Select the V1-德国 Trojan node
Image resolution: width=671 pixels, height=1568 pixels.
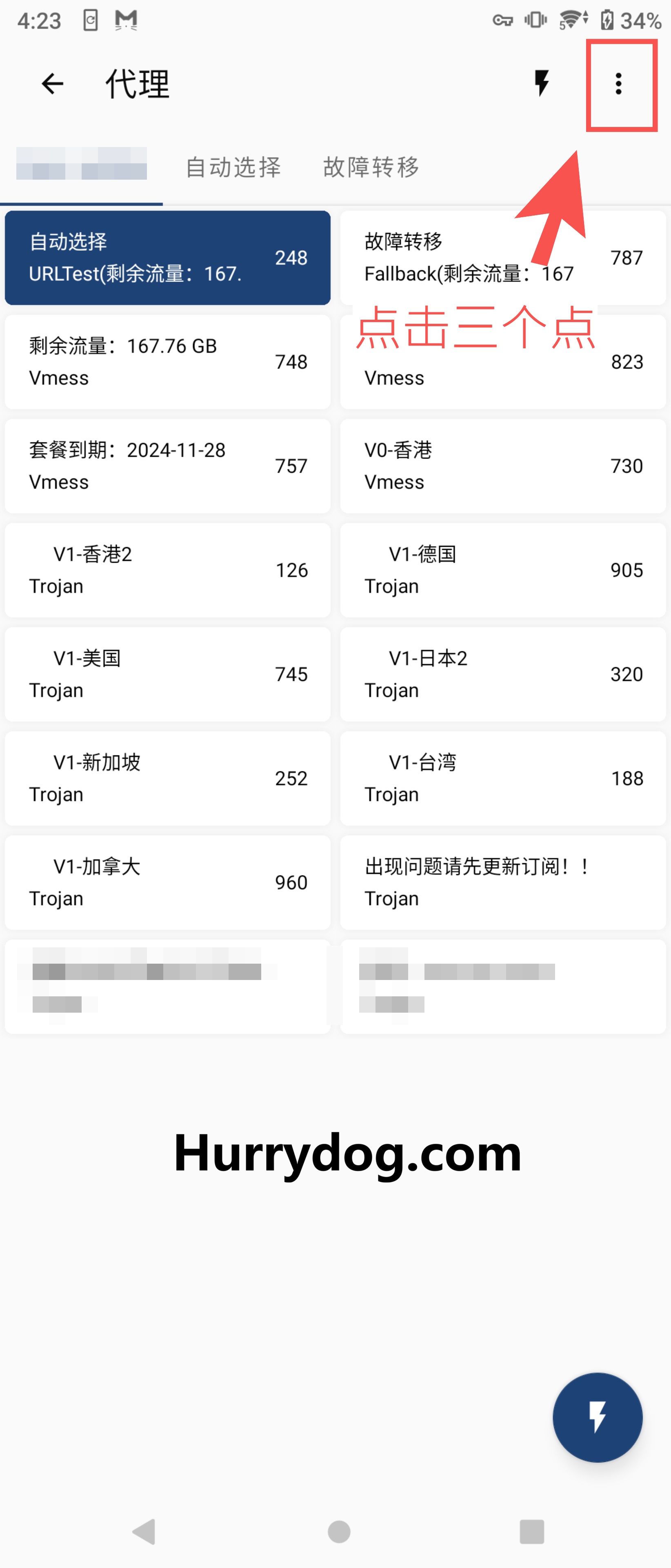(x=502, y=570)
